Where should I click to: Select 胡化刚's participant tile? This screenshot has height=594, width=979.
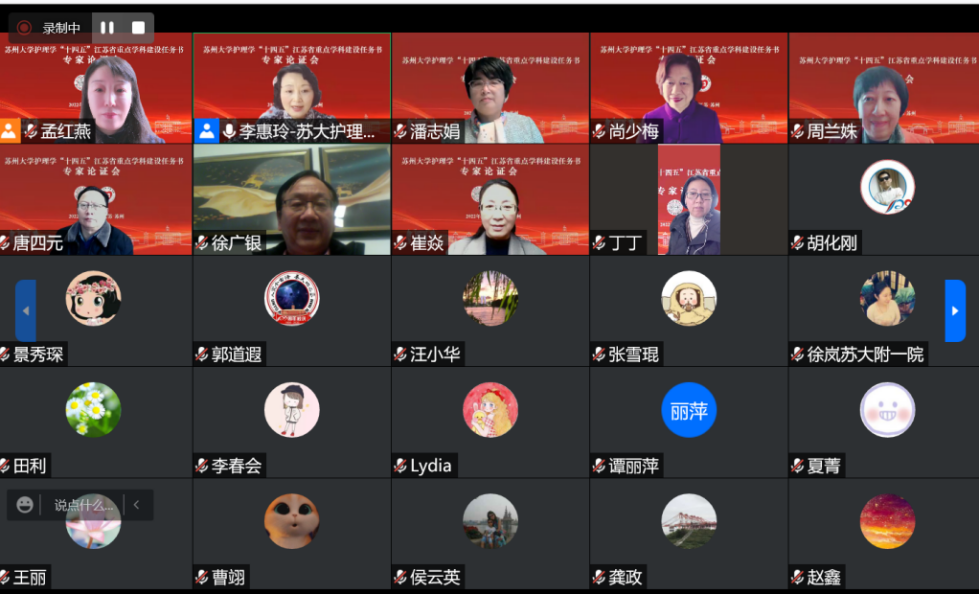[883, 199]
